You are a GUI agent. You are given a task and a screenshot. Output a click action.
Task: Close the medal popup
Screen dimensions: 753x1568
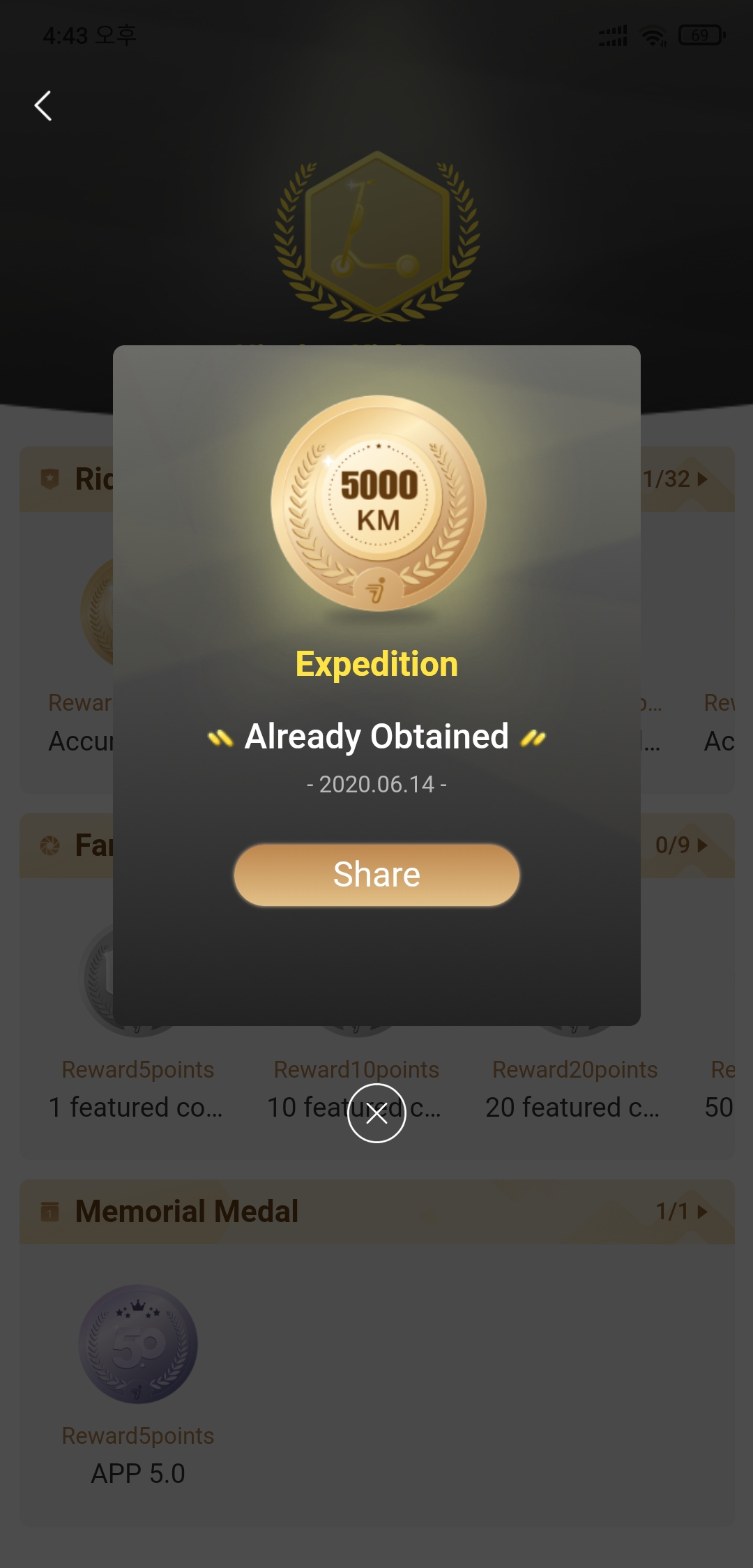click(x=376, y=1114)
